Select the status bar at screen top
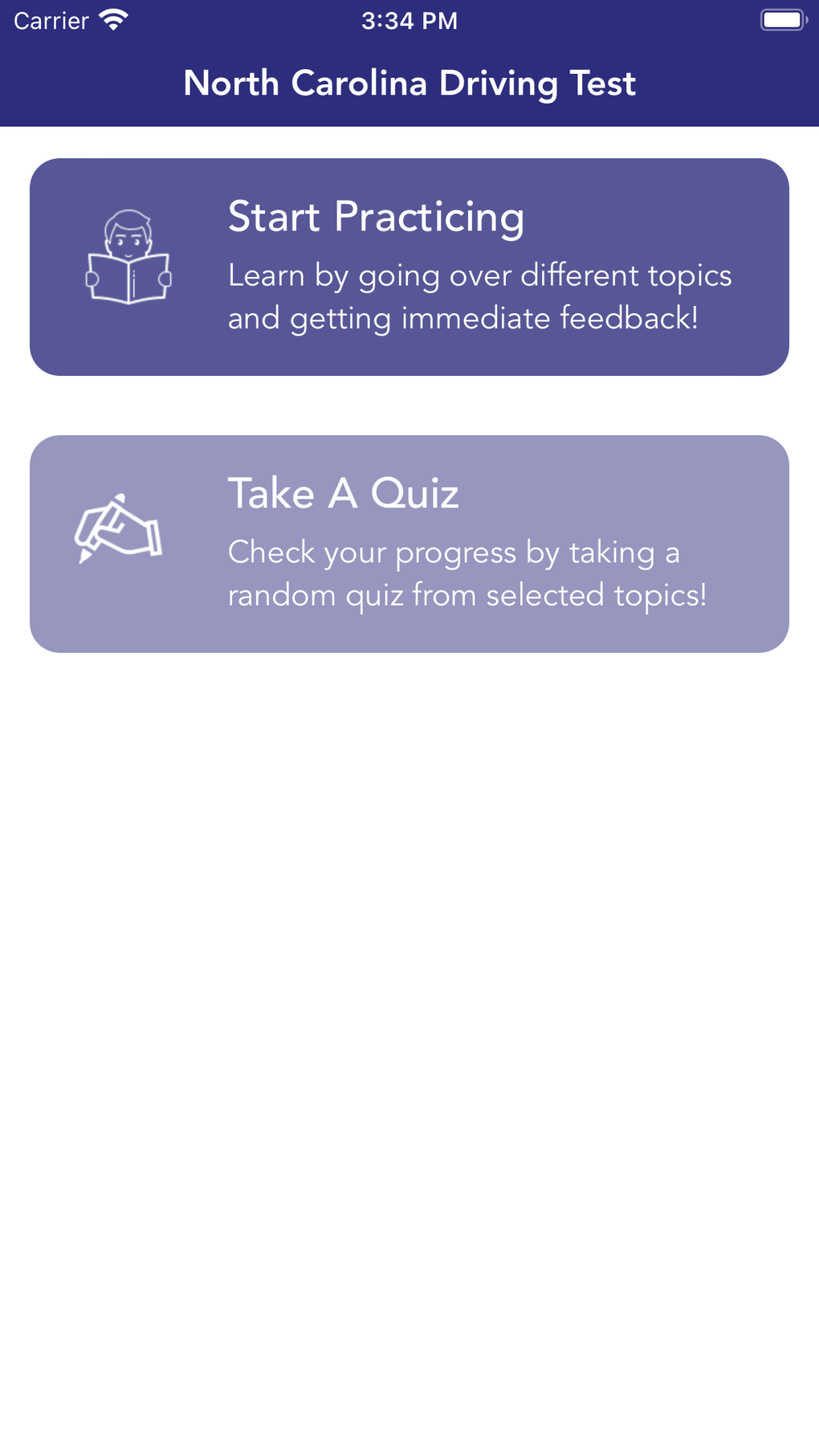819x1456 pixels. [409, 20]
